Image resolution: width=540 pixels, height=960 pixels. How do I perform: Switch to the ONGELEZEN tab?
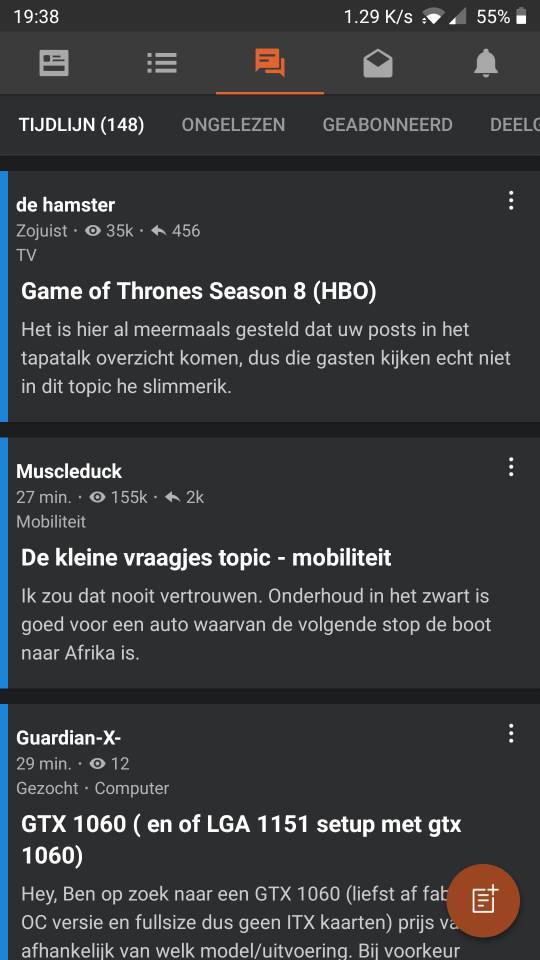[233, 125]
